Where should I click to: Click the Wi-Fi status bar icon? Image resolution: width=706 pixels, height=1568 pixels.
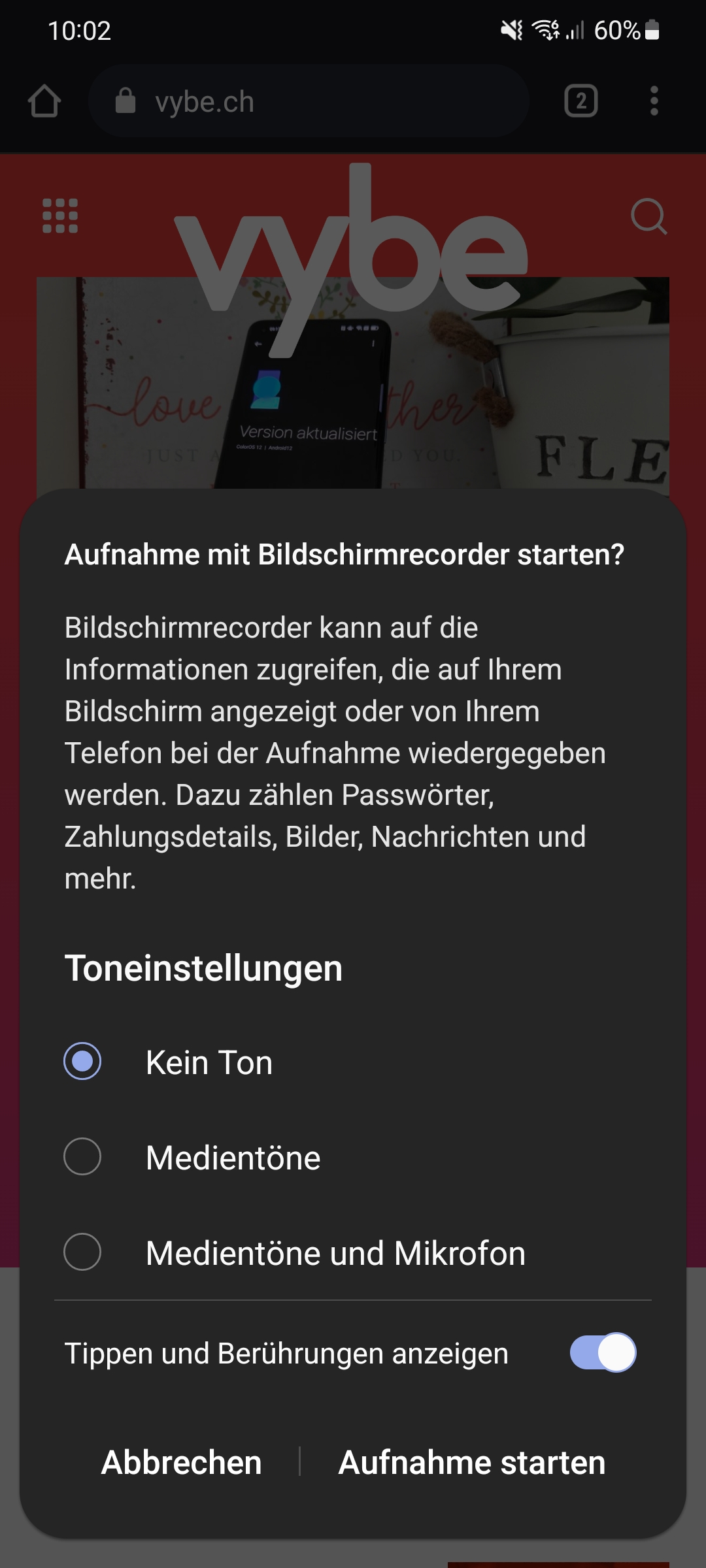coord(545,29)
